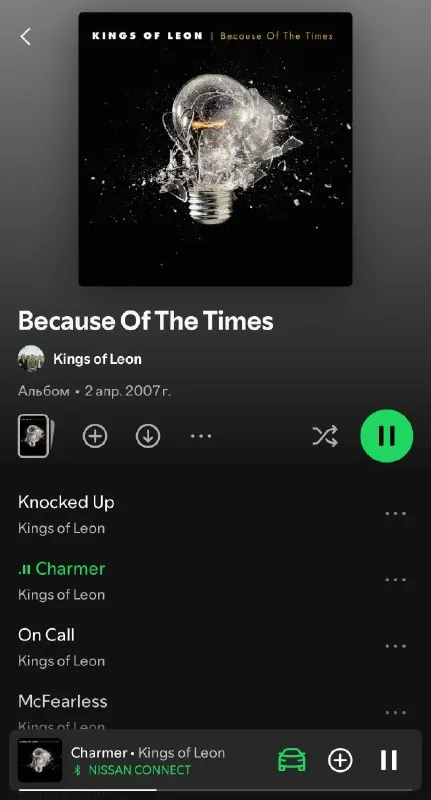431x800 pixels.
Task: Toggle shuffle for this album
Action: click(325, 436)
